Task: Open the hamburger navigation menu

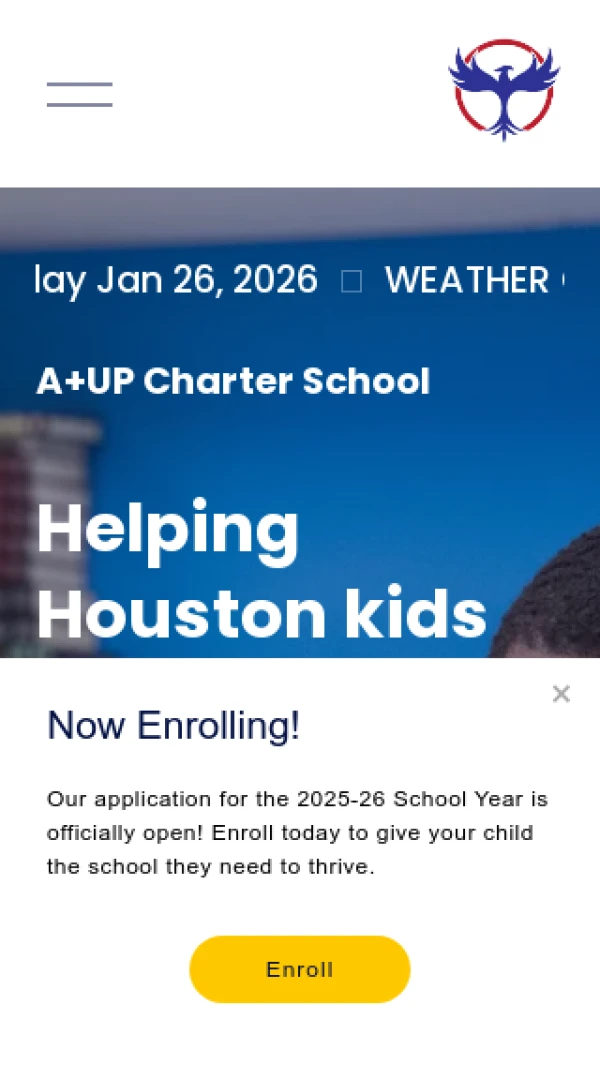Action: pyautogui.click(x=79, y=95)
